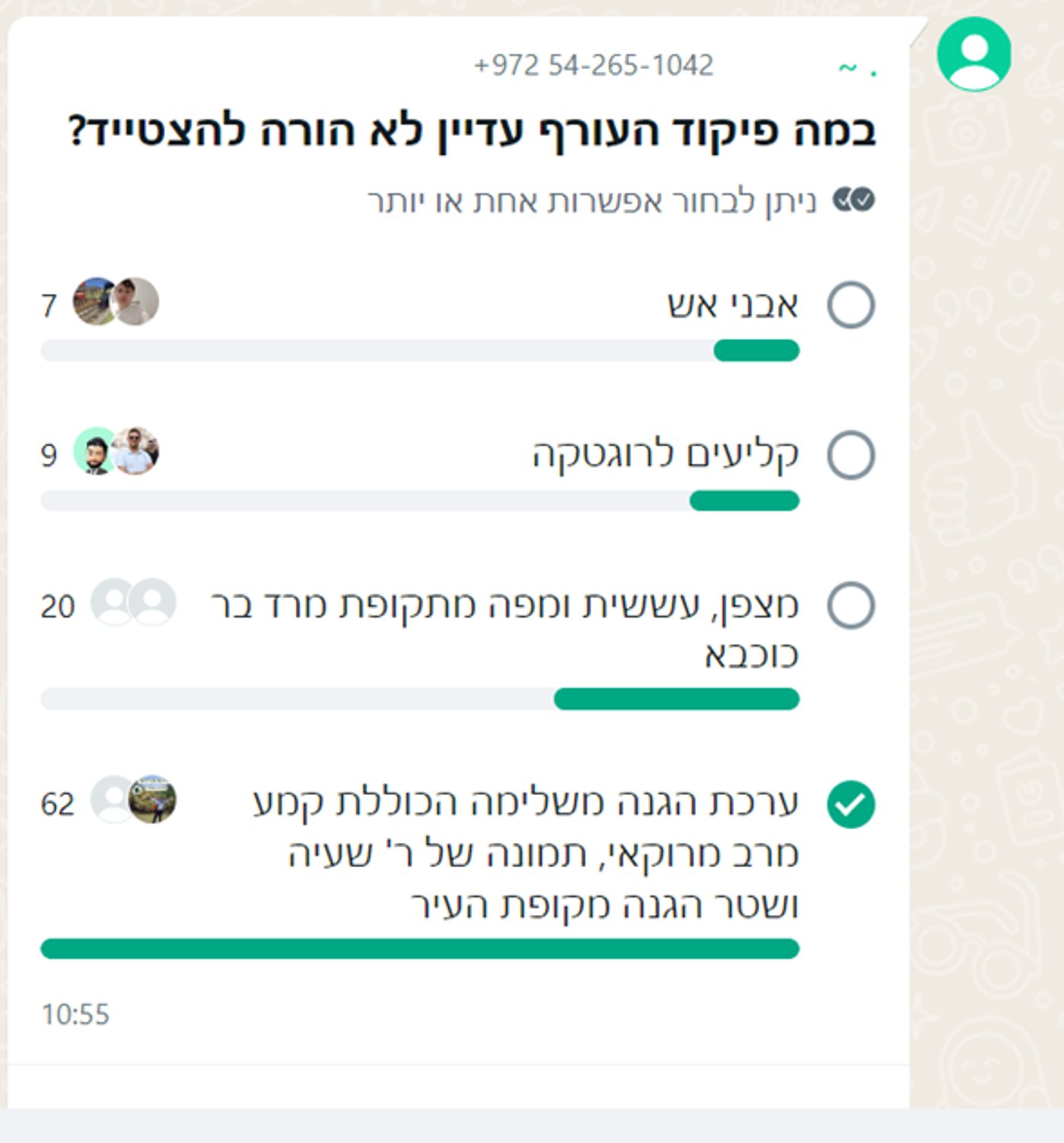1064x1143 pixels.
Task: Open the sender's profile avatar
Action: point(974,55)
